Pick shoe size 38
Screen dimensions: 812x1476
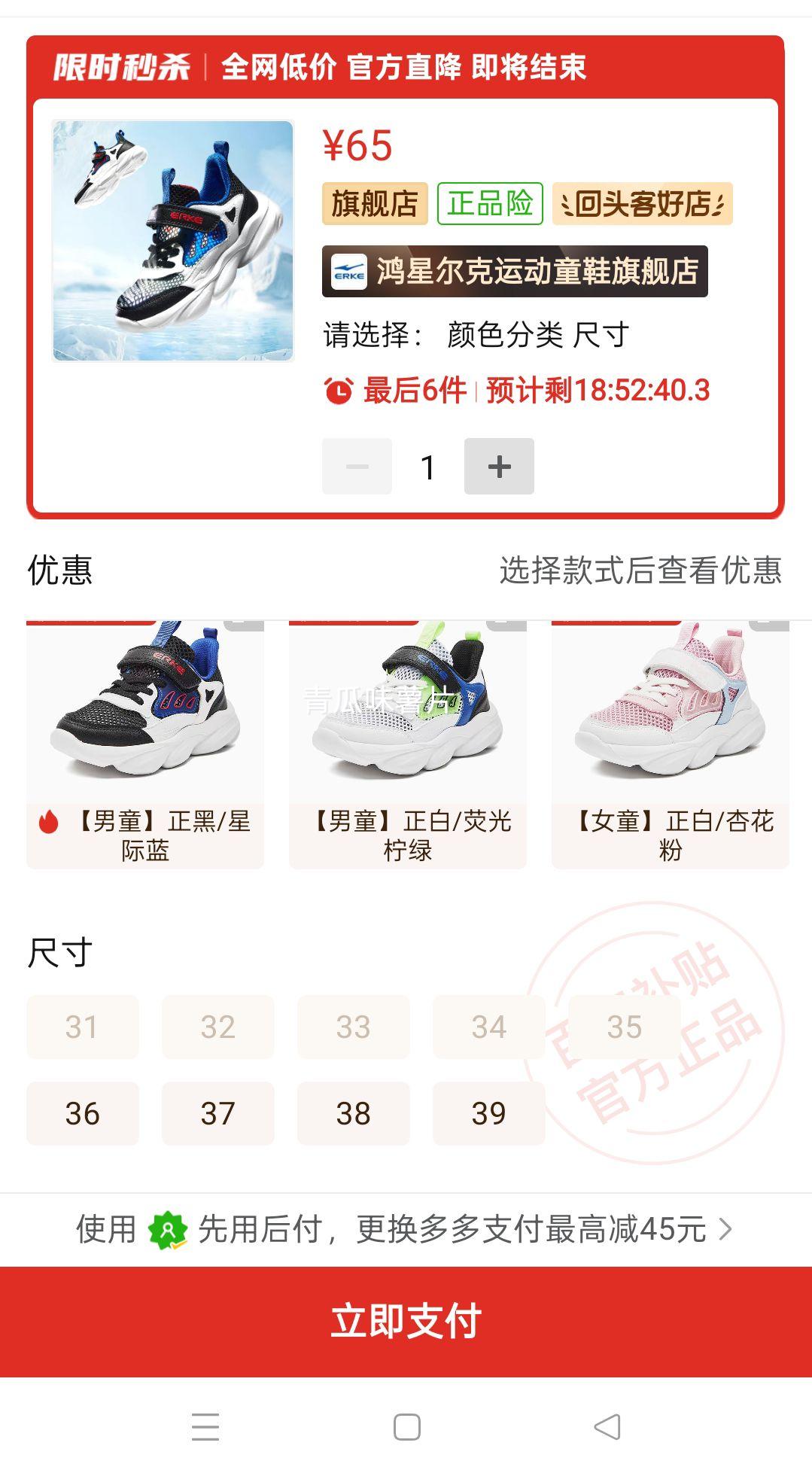(353, 1113)
